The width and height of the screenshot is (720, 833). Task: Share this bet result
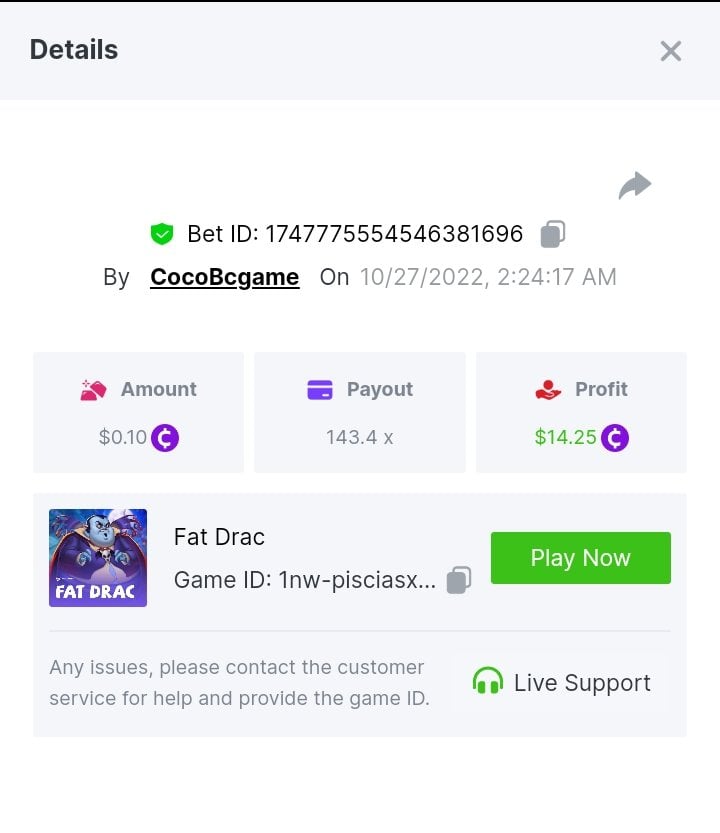coord(635,186)
